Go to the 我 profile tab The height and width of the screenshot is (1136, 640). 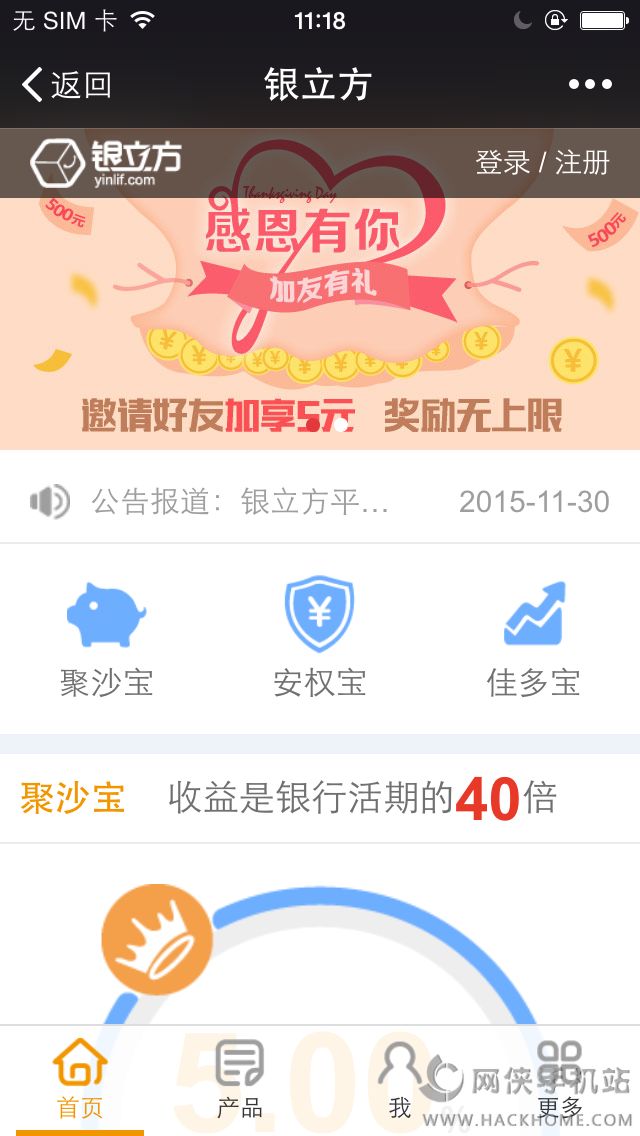pyautogui.click(x=400, y=1080)
